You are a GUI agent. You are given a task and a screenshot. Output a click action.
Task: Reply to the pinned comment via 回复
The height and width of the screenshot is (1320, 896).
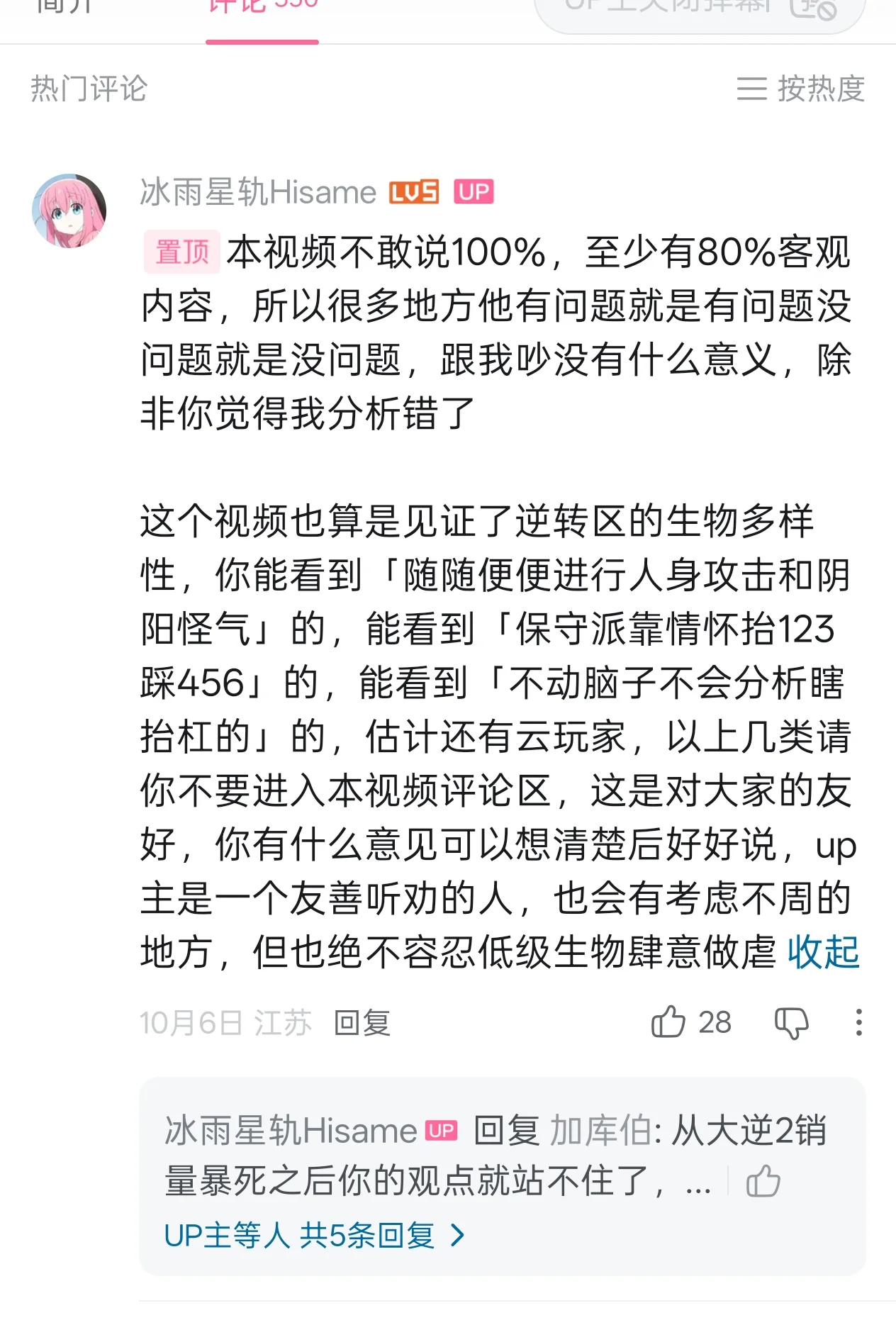tap(362, 1023)
